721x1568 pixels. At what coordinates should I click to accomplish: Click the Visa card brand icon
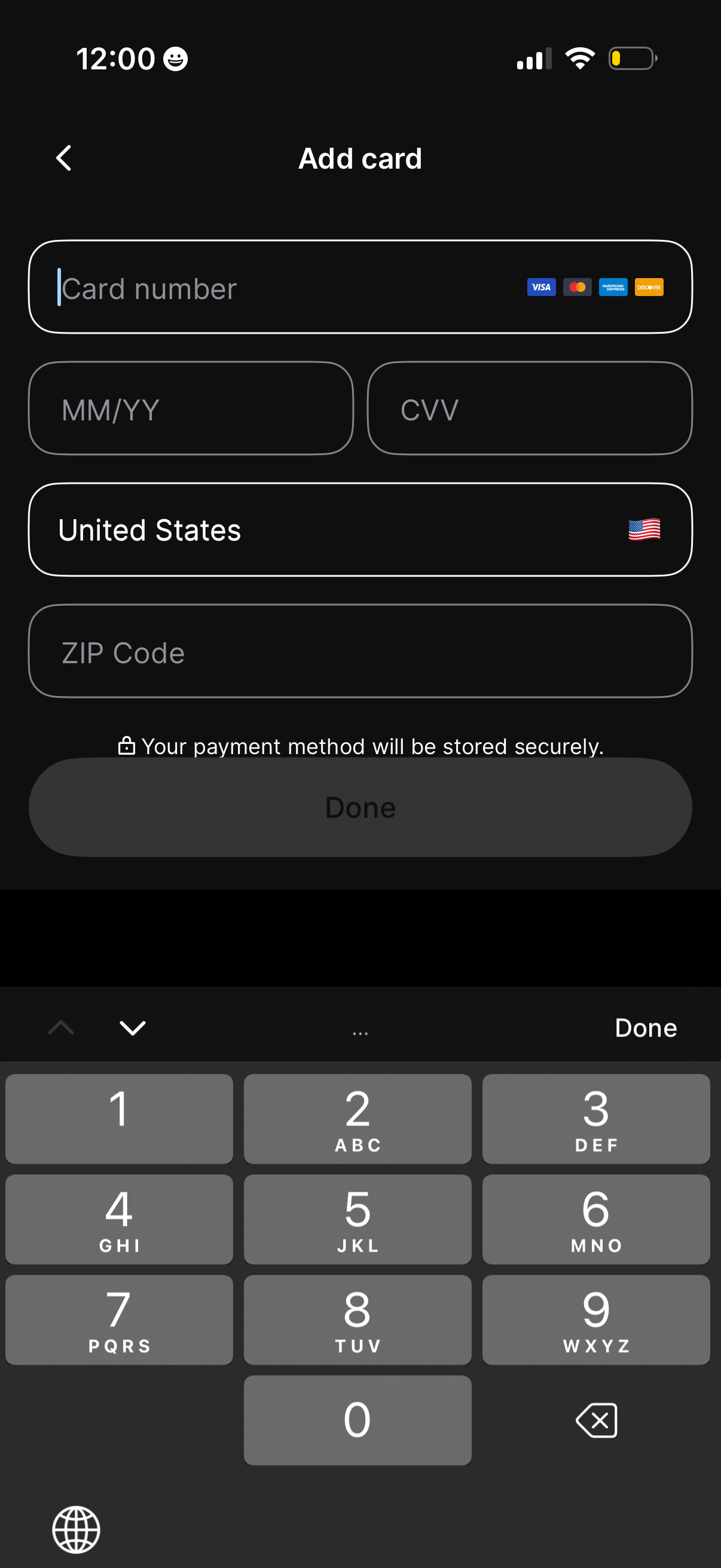(x=540, y=286)
